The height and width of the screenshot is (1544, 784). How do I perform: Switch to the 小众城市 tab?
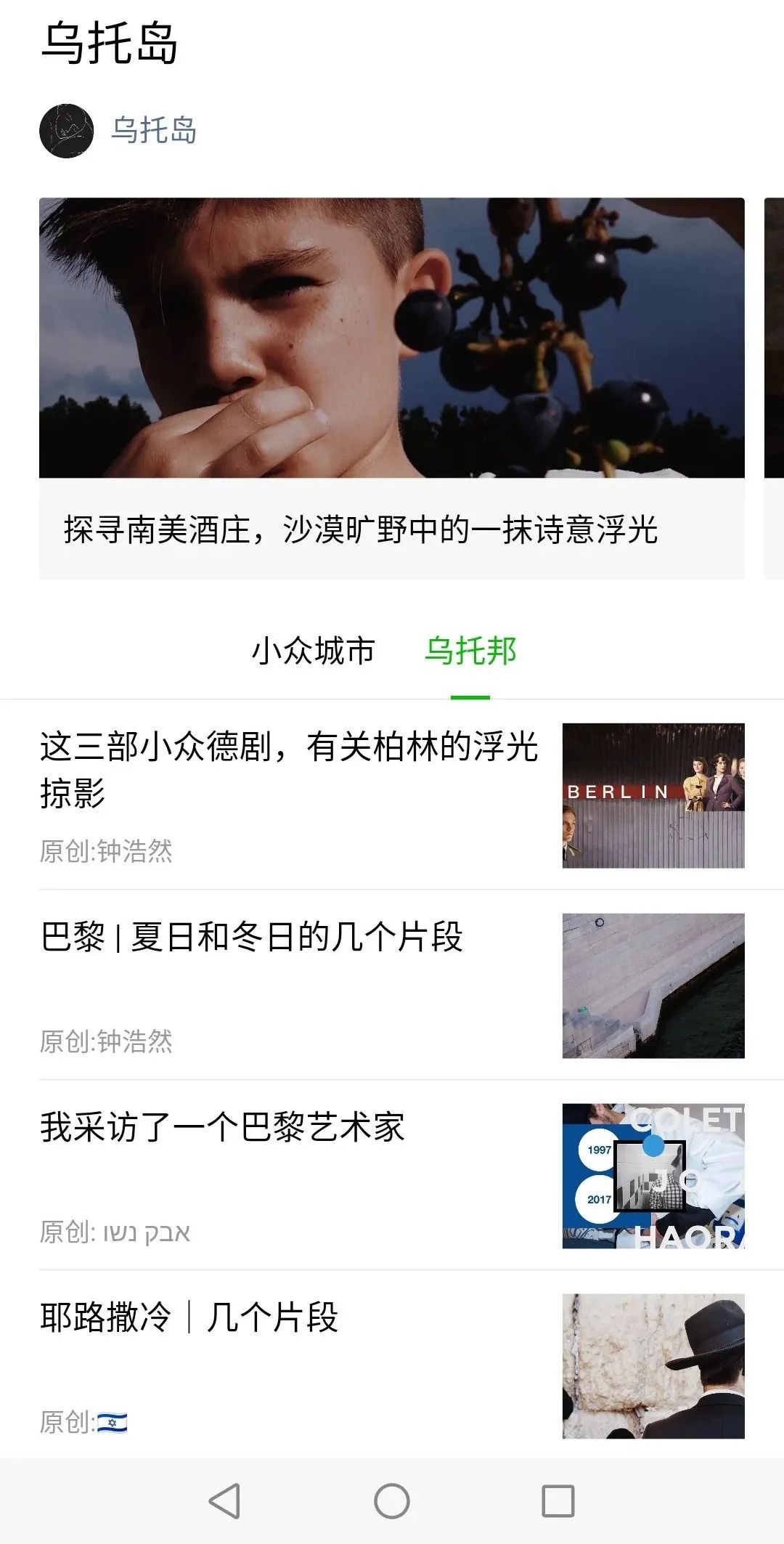pos(313,651)
